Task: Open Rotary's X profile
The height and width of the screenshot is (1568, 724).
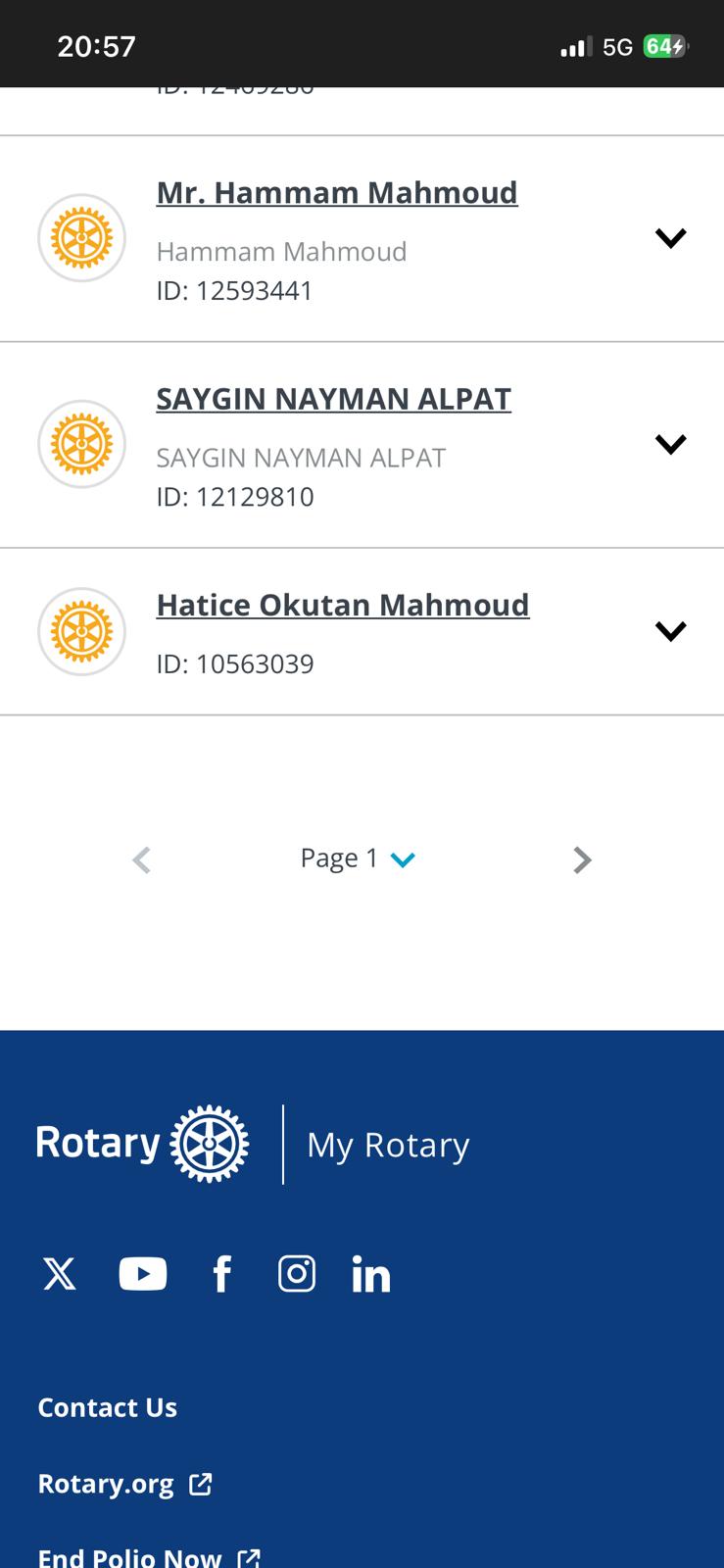Action: point(60,1274)
